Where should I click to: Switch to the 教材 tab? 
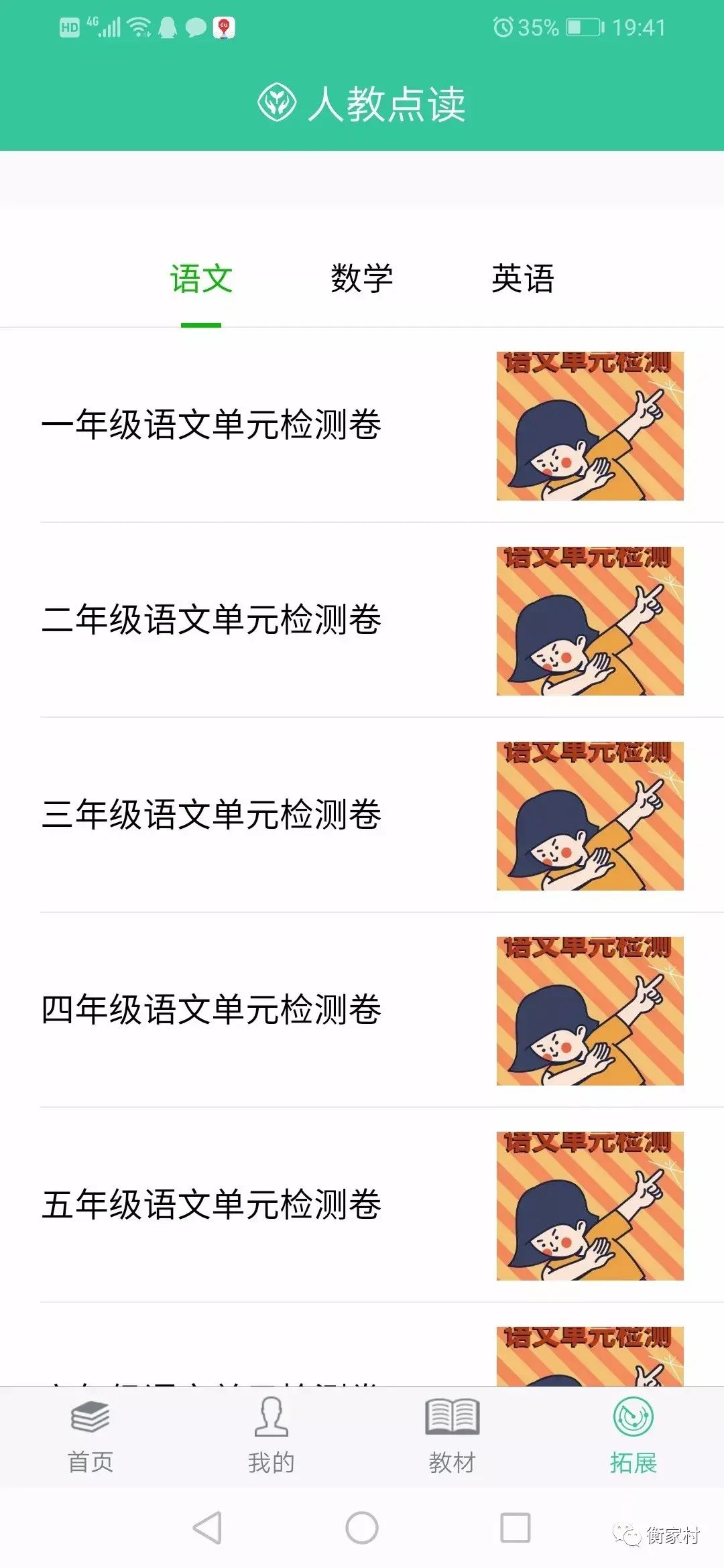452,1435
